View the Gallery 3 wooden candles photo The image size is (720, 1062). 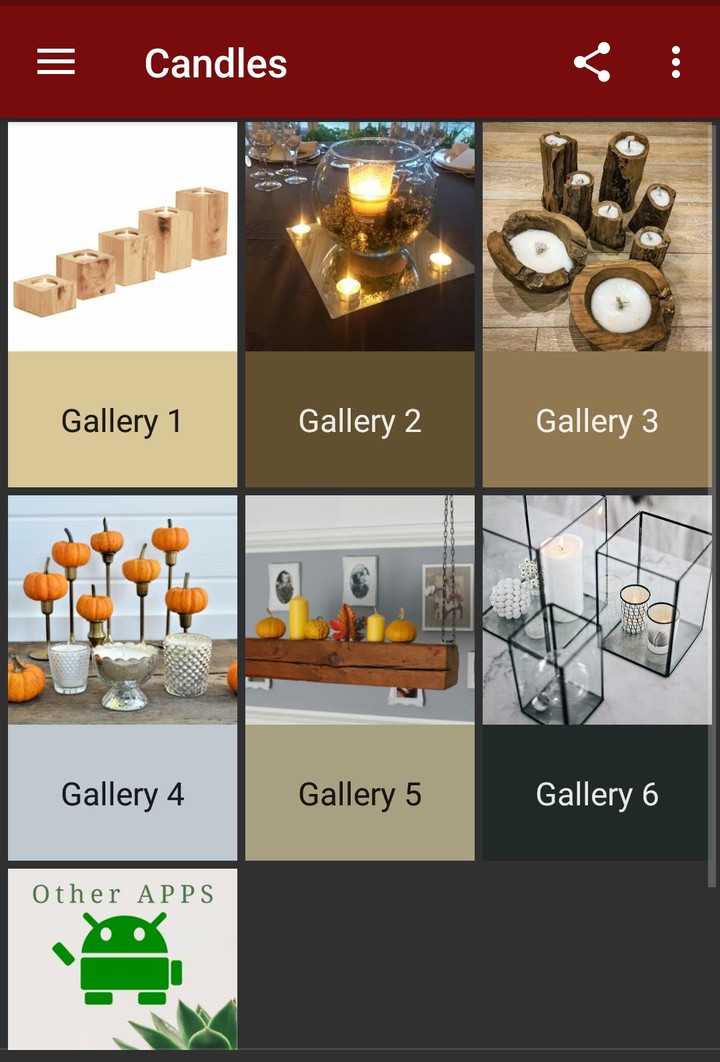597,235
